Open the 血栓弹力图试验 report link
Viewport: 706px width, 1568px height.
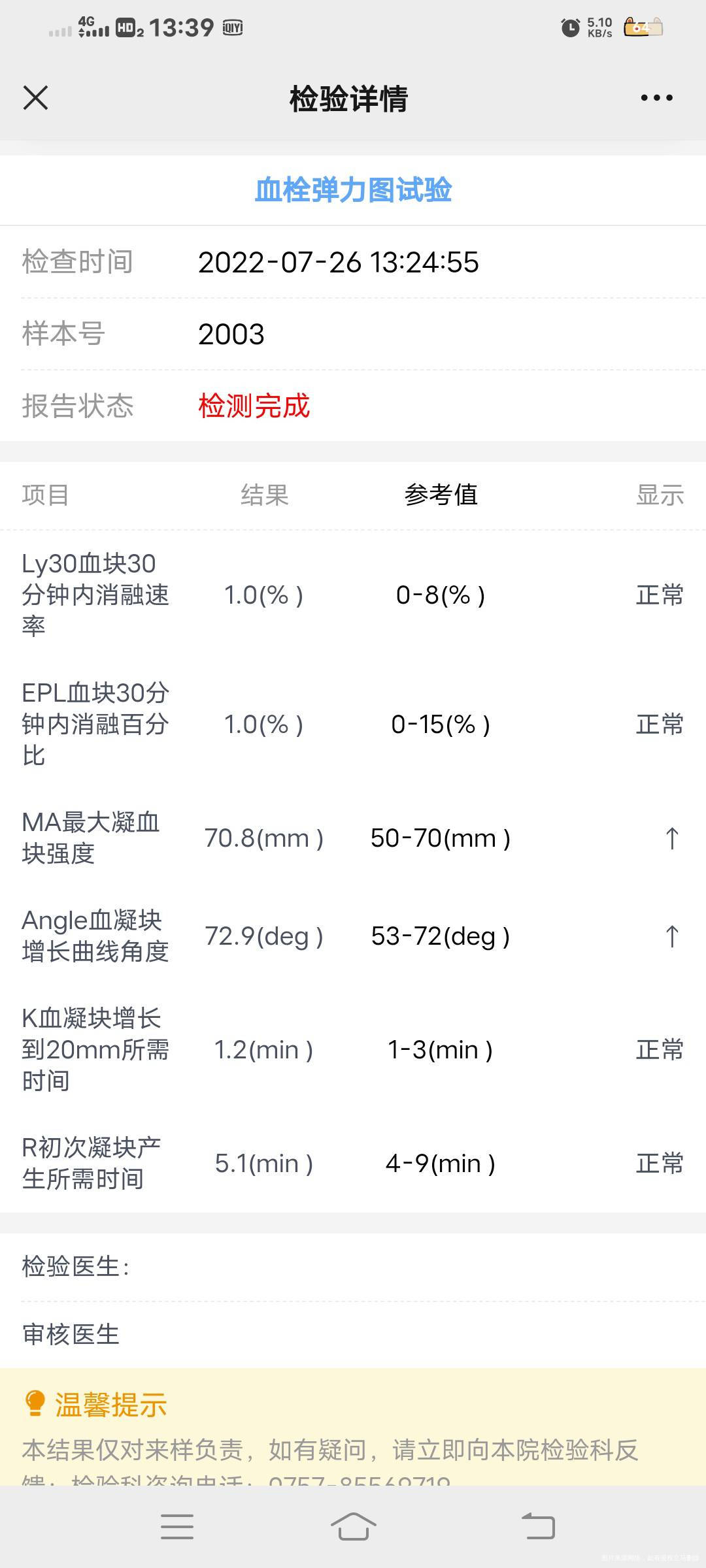pyautogui.click(x=353, y=190)
